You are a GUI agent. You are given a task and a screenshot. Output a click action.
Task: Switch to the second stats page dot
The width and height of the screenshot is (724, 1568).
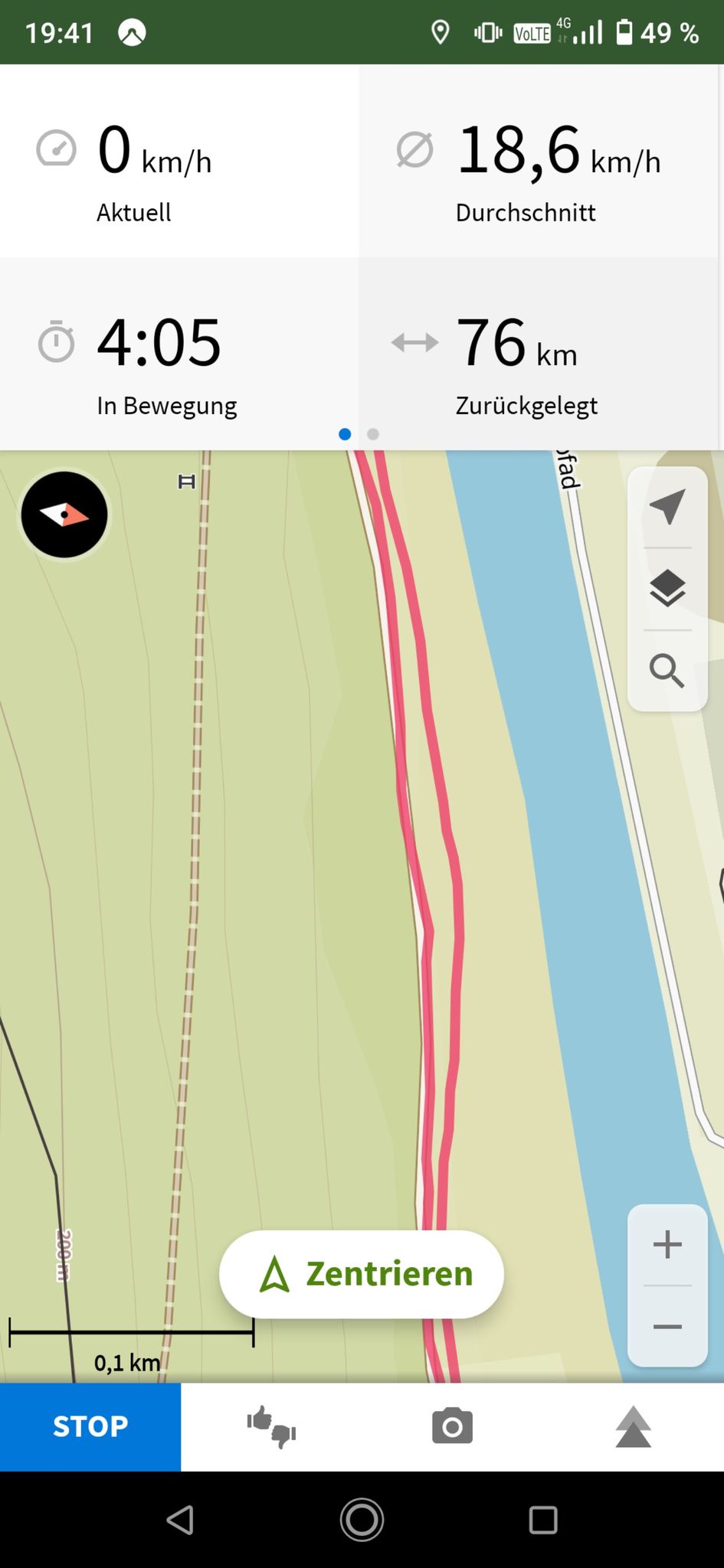(x=373, y=434)
